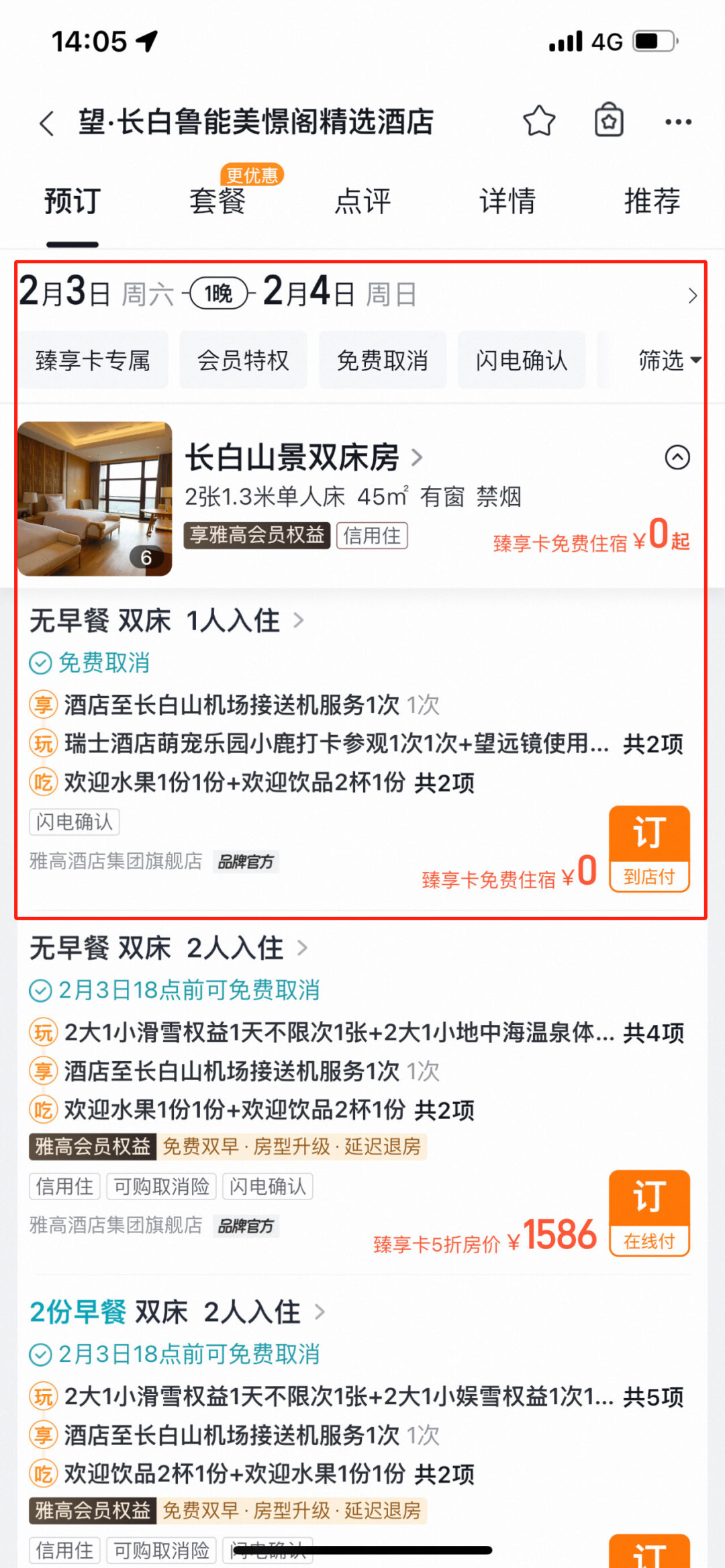725x1568 pixels.
Task: Book the ¥0 room with 到店付
Action: (648, 848)
